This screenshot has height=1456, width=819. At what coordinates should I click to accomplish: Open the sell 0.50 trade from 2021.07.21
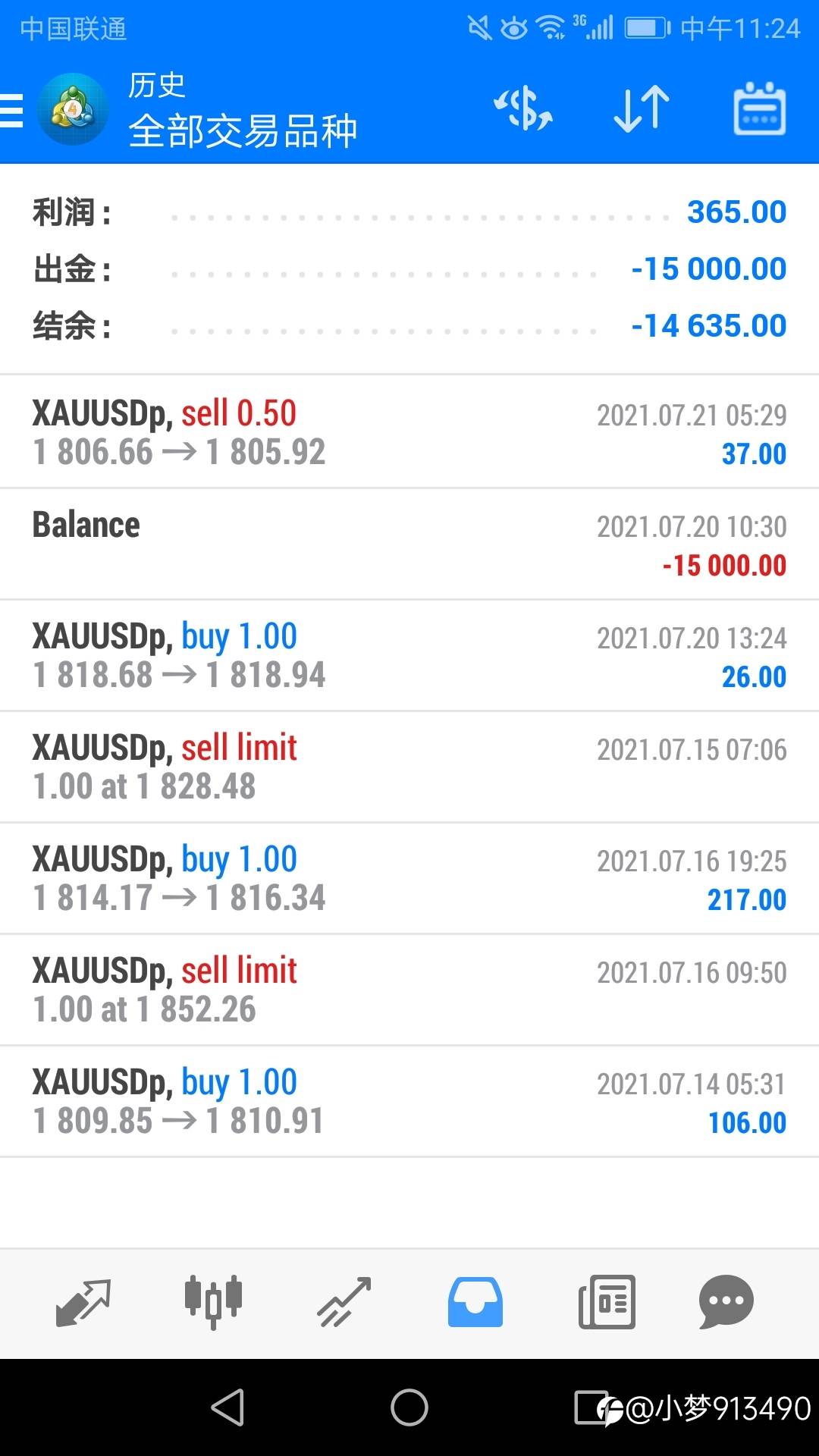click(409, 432)
